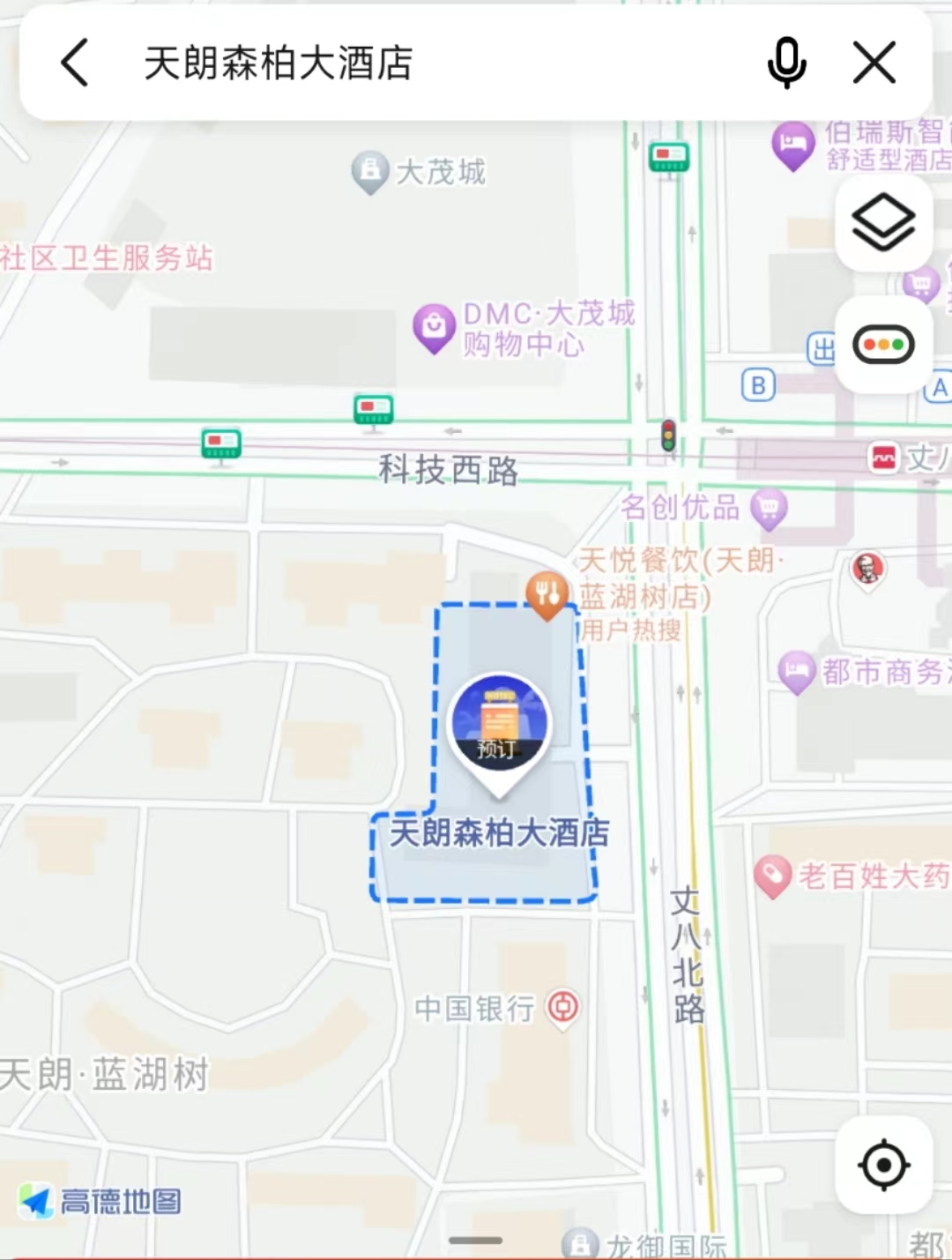Select the KFC marker on the map
The height and width of the screenshot is (1260, 952).
(867, 569)
